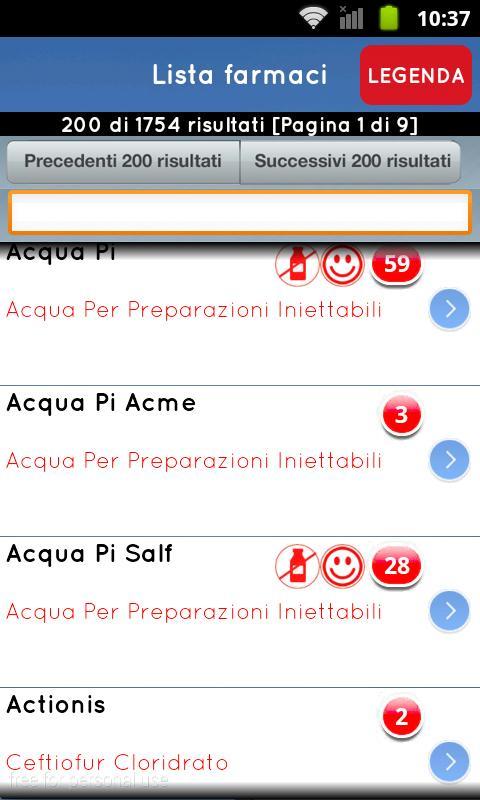Tap the arrow for Acqua Pi Acme
Screen dimensions: 480x800
449,460
